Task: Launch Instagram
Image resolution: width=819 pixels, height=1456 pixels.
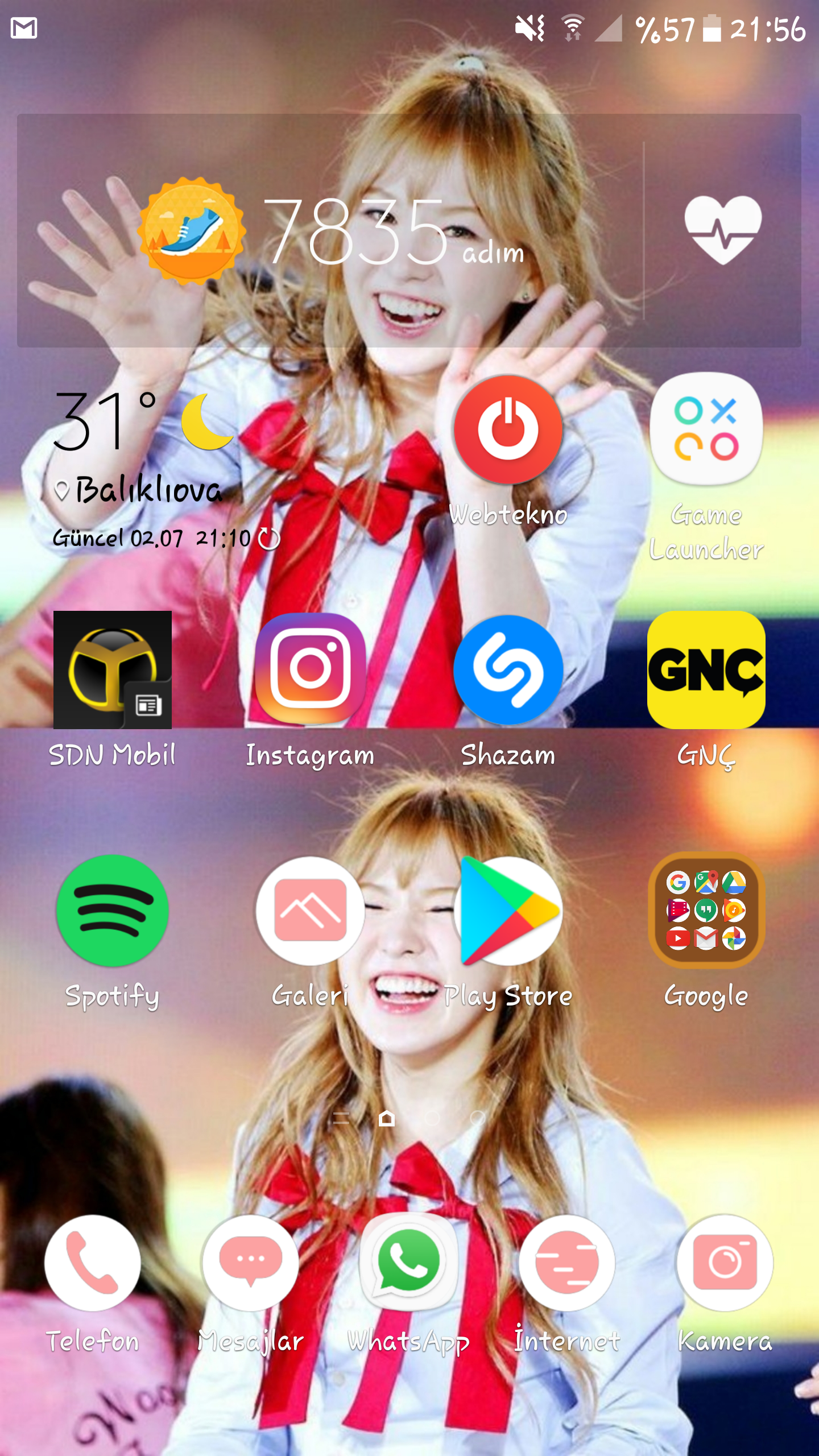Action: (x=311, y=669)
